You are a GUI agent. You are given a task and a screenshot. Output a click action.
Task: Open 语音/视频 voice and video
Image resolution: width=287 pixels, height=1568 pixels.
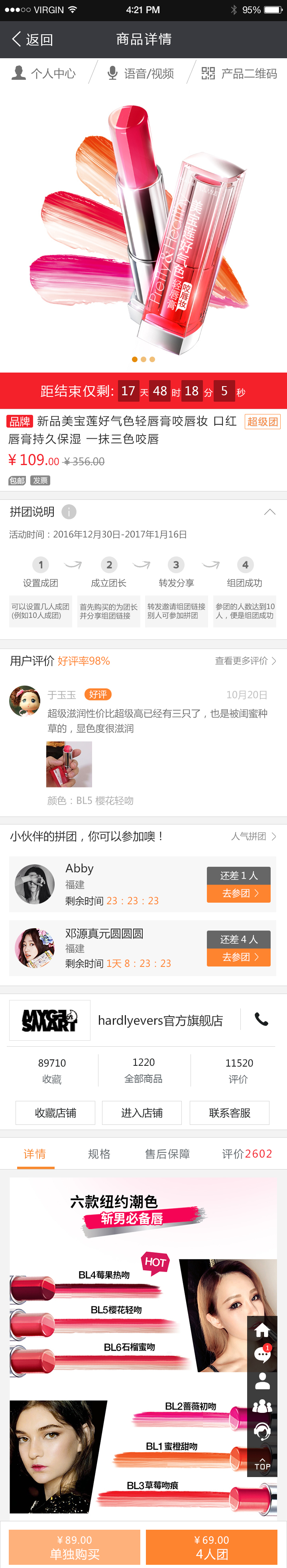pyautogui.click(x=140, y=74)
